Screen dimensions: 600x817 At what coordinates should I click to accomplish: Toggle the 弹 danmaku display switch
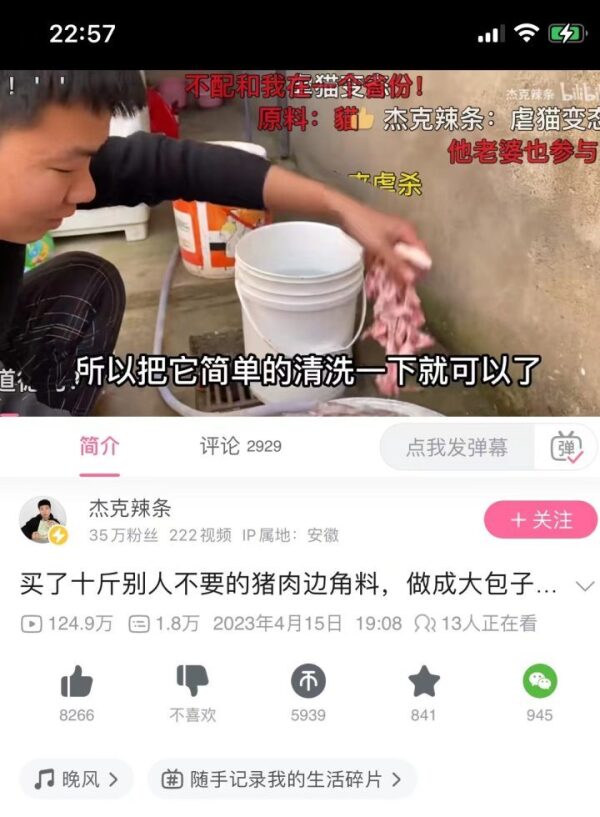pyautogui.click(x=567, y=447)
